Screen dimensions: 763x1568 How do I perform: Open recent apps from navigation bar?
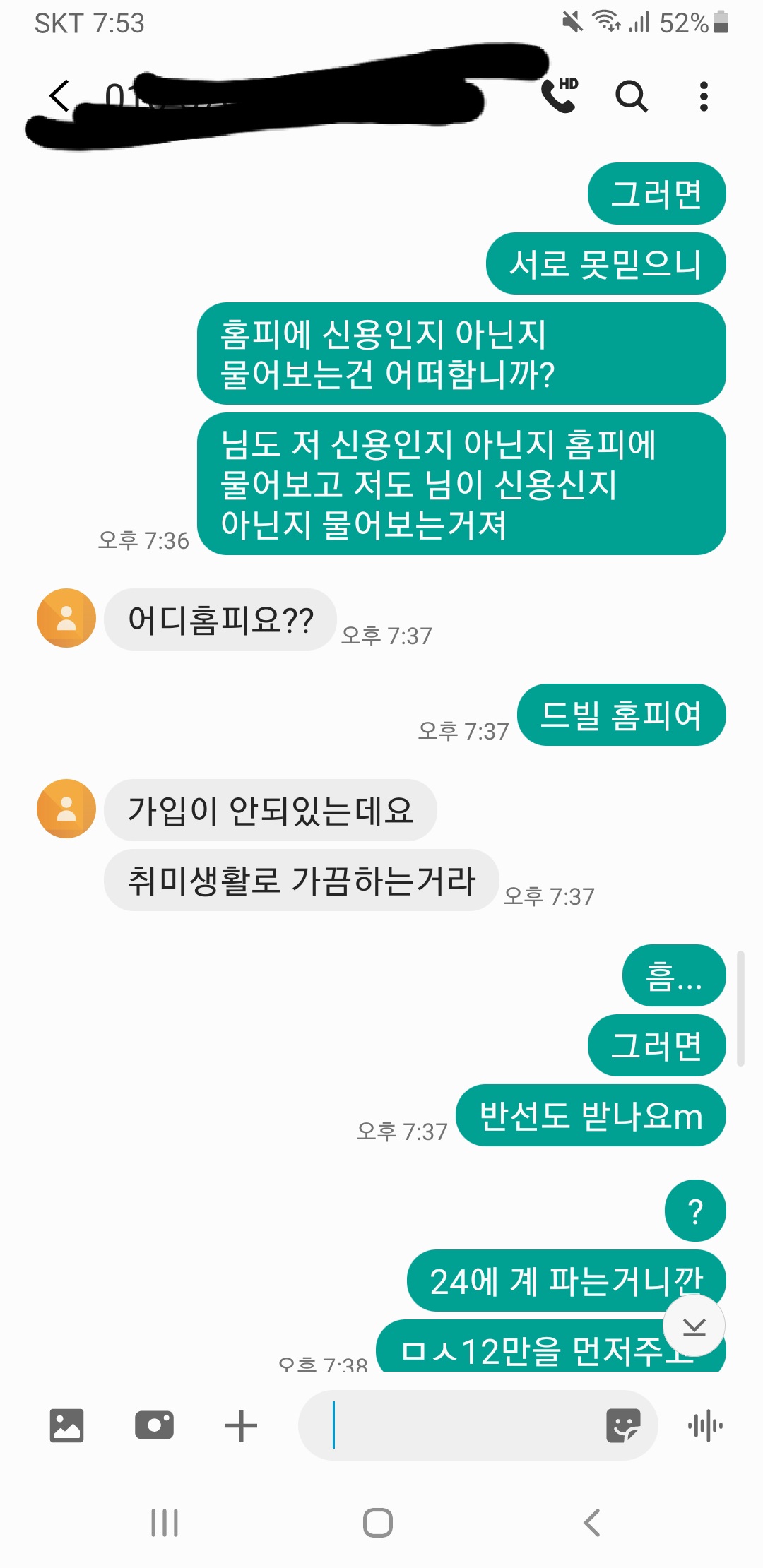165,1523
